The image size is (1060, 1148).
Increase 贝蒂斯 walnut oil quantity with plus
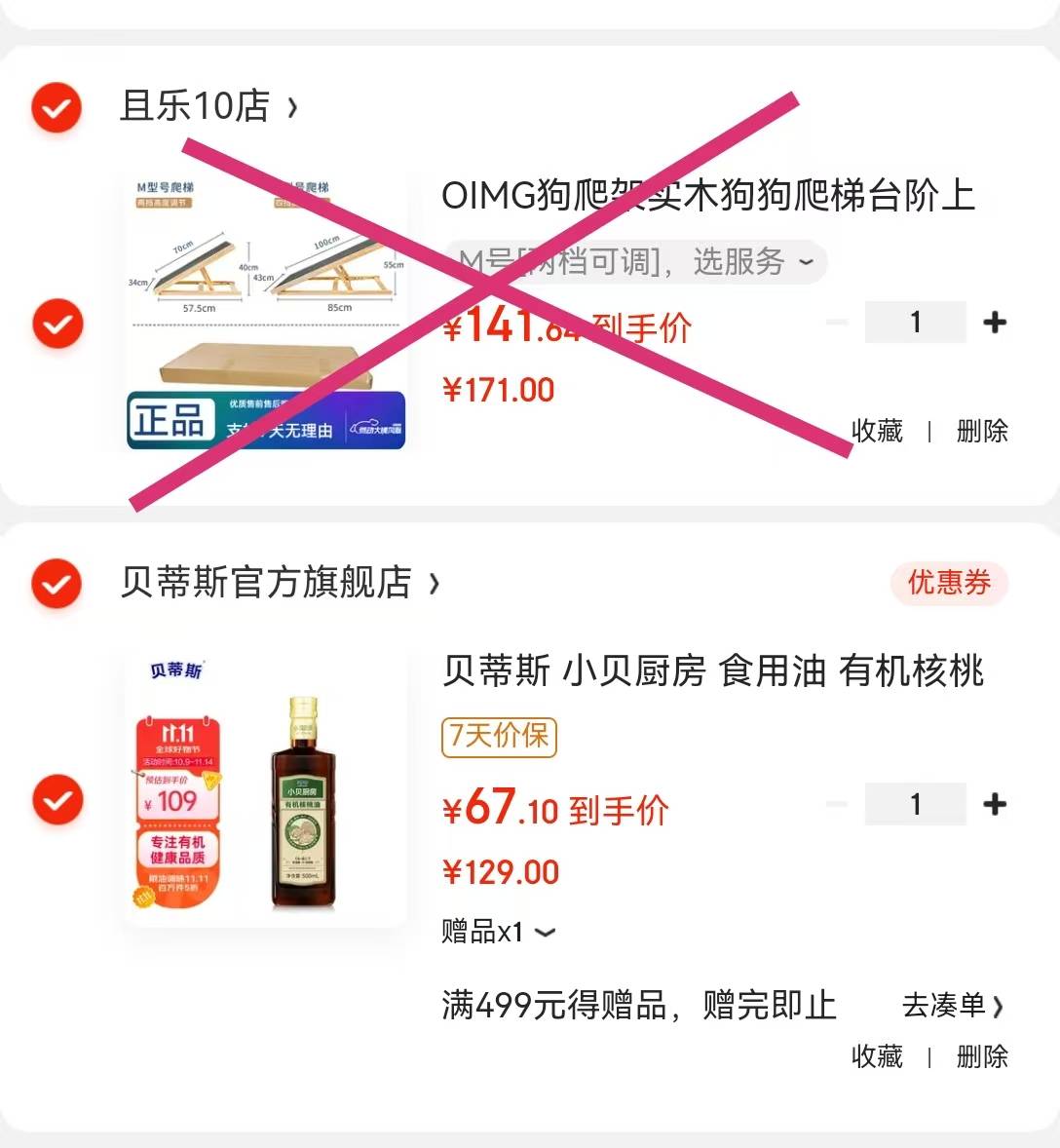point(995,804)
